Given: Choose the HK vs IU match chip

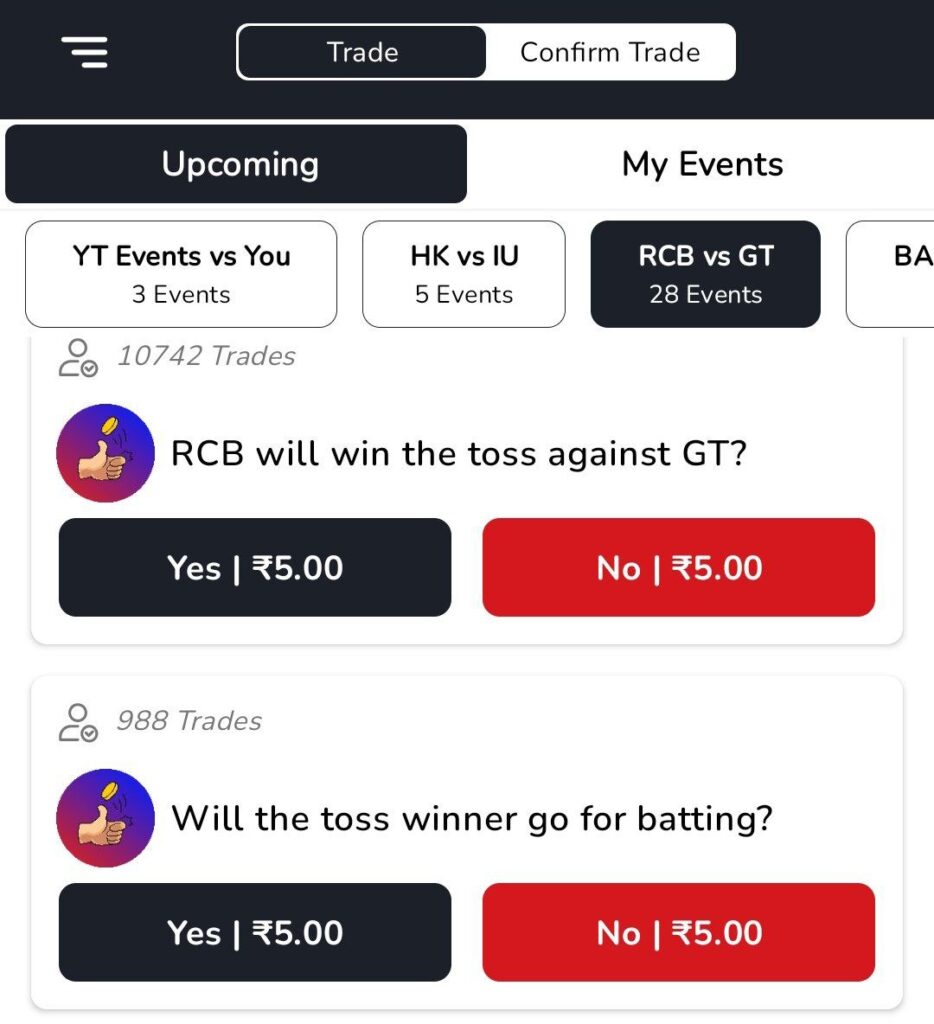Looking at the screenshot, I should tap(464, 274).
